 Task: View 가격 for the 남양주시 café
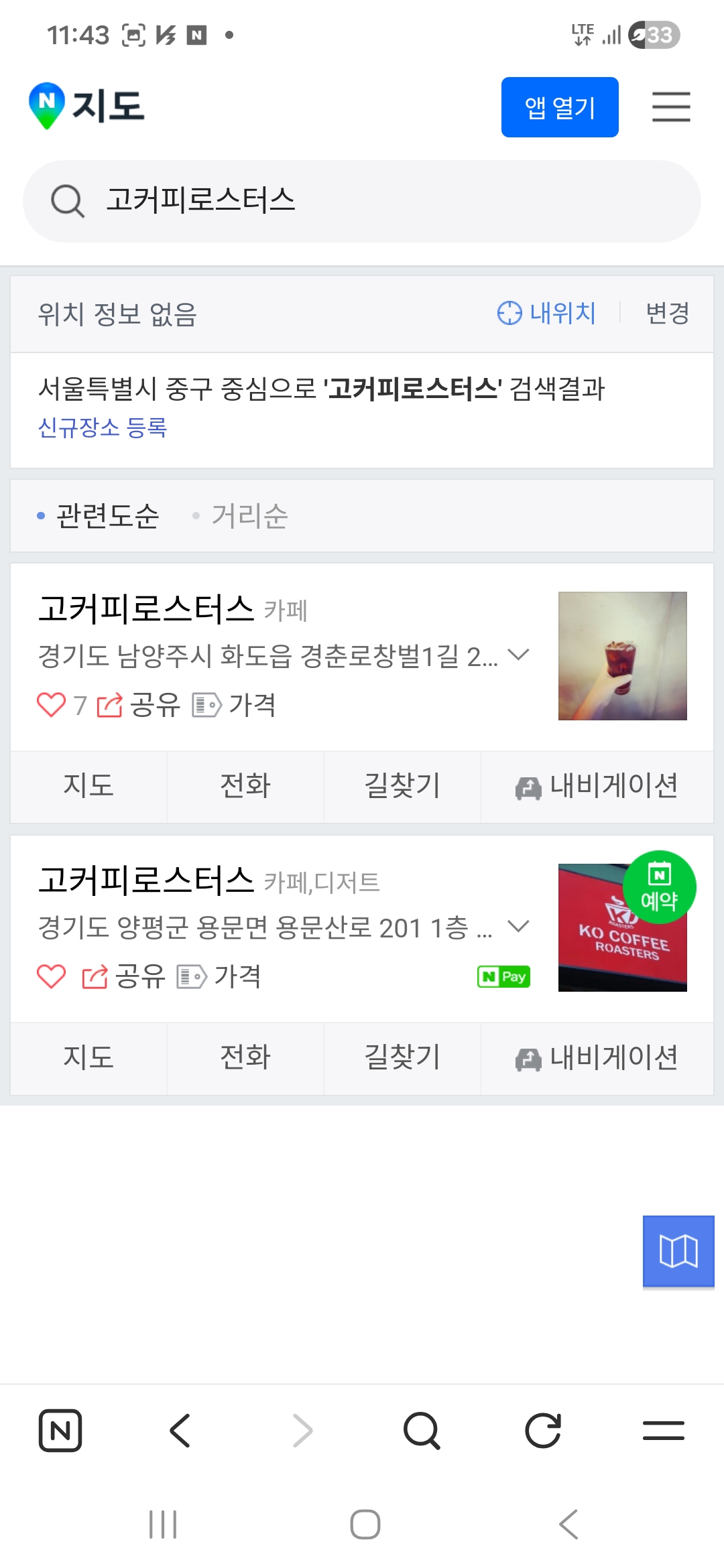(x=235, y=705)
